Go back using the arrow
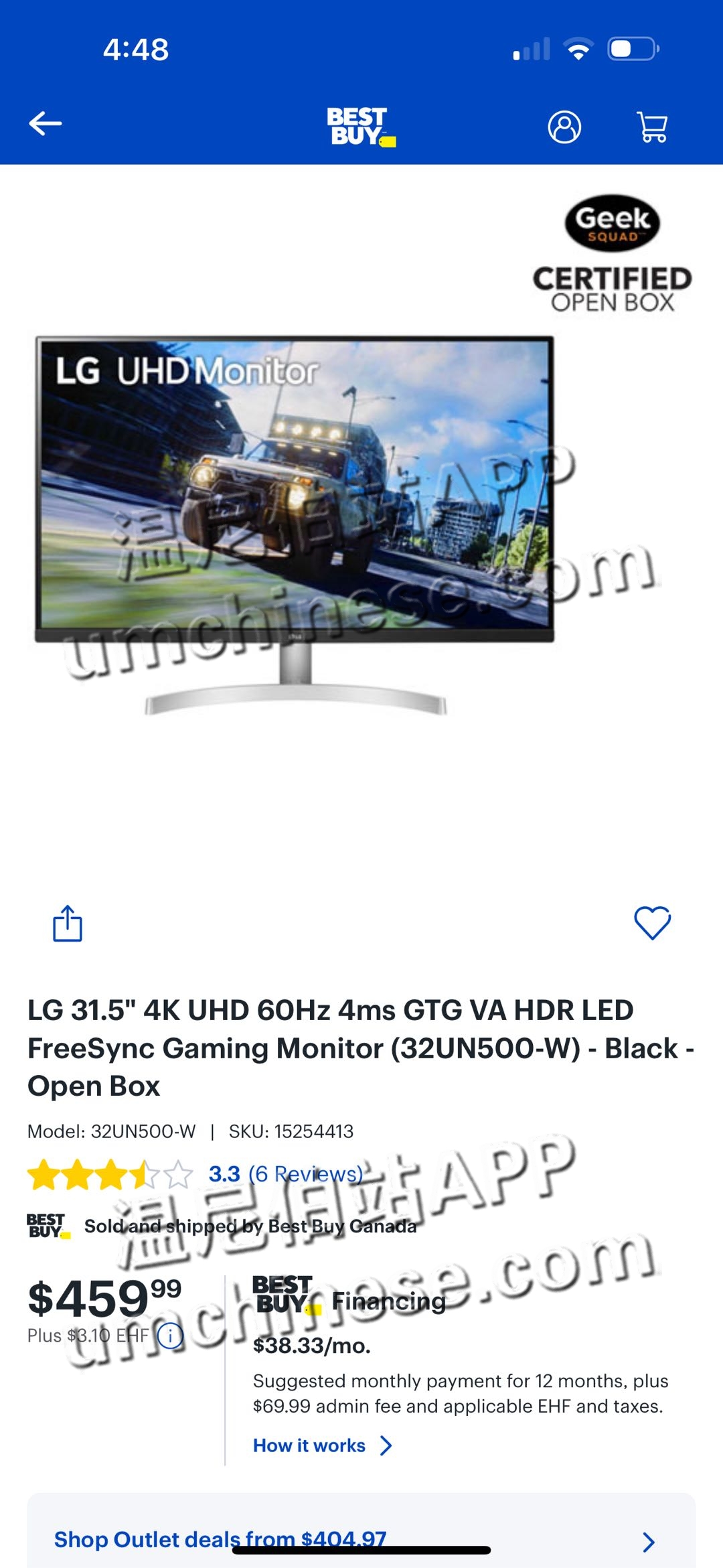Image resolution: width=723 pixels, height=1568 pixels. 46,124
